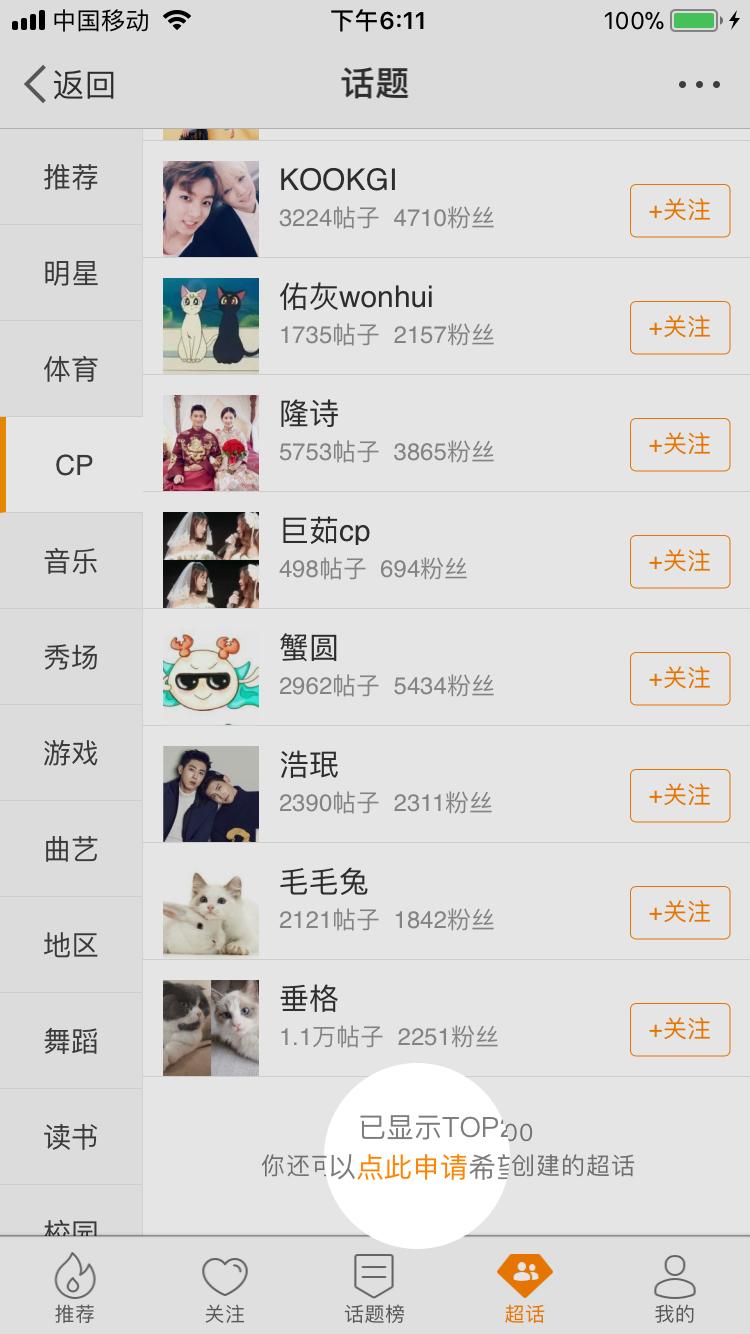The image size is (750, 1334).
Task: Switch to the 体育 category
Action: (71, 369)
